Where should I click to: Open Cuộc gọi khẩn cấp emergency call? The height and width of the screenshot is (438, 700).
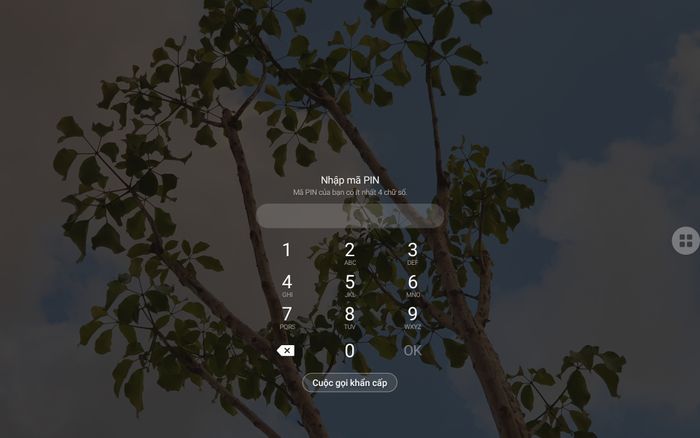coord(350,383)
